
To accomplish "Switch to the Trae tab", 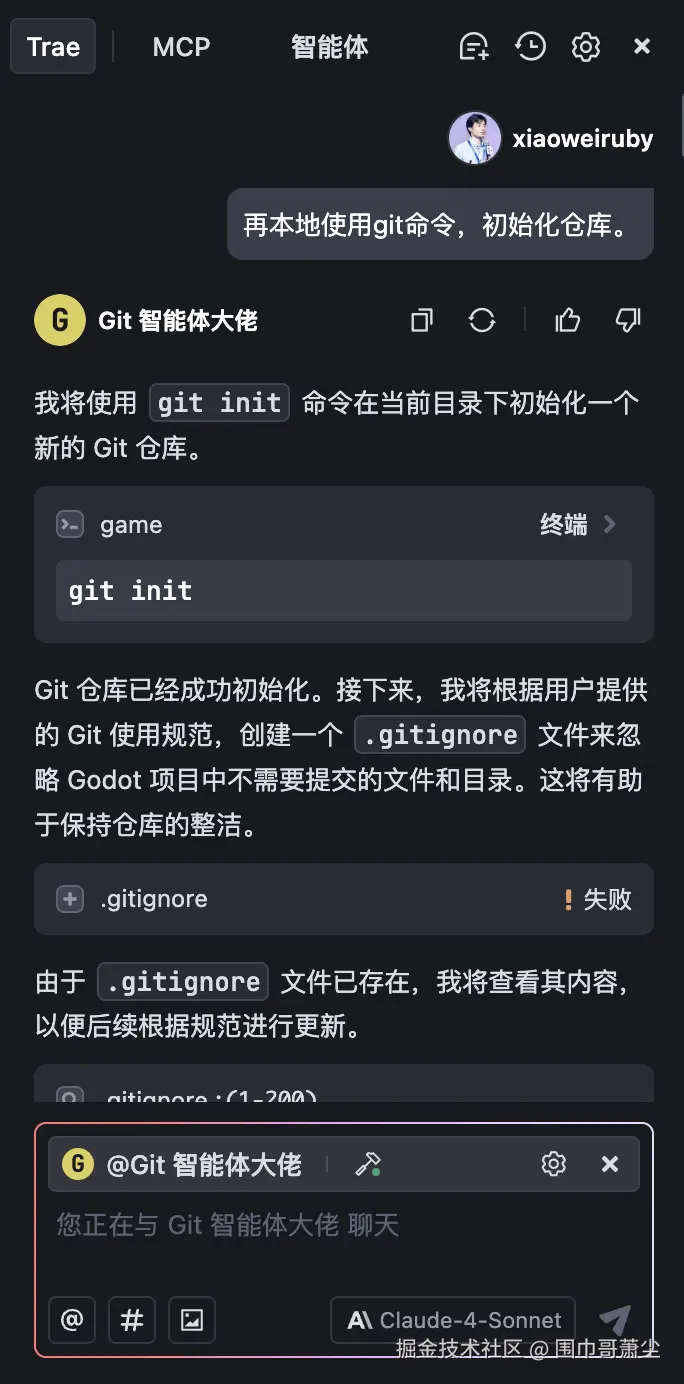I will point(53,46).
